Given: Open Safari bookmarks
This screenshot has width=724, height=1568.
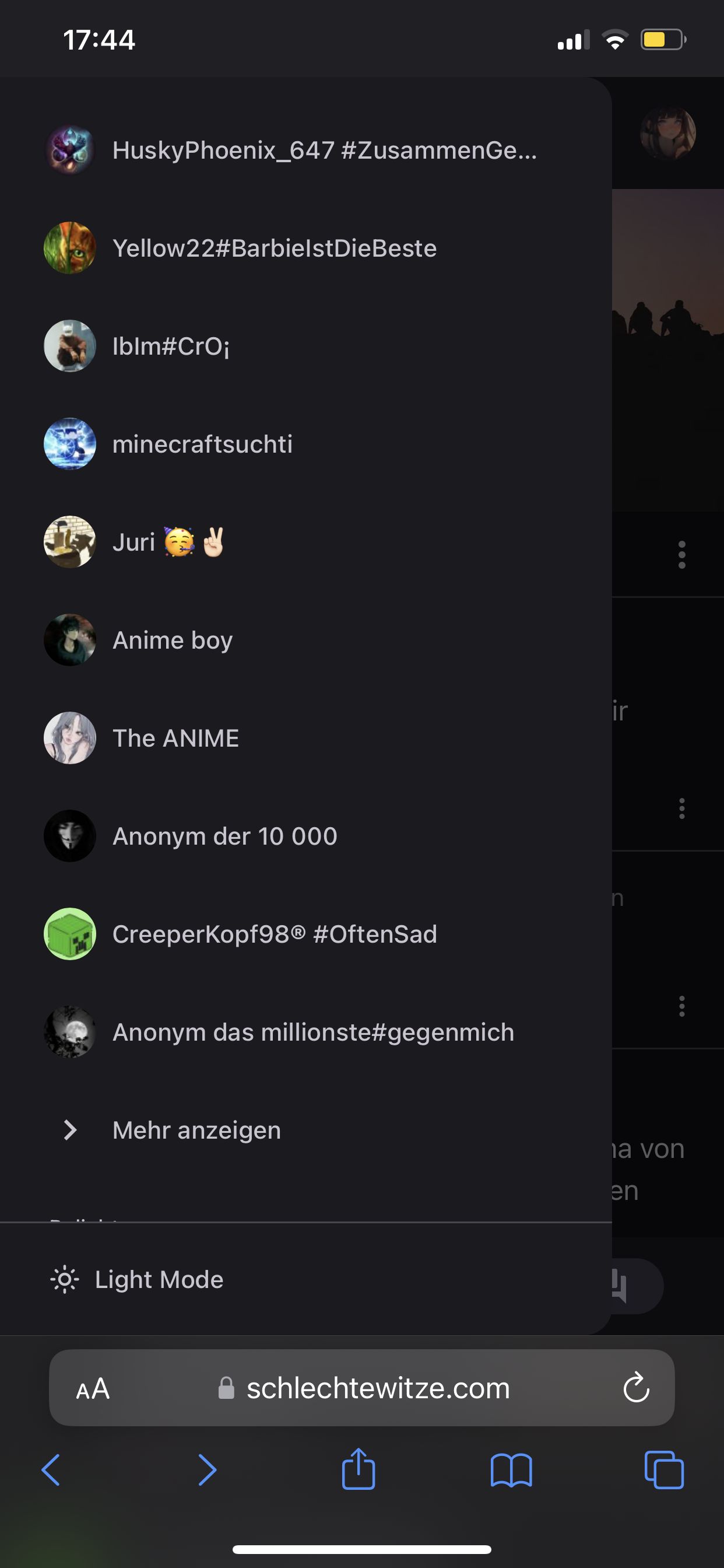Looking at the screenshot, I should [x=511, y=1470].
